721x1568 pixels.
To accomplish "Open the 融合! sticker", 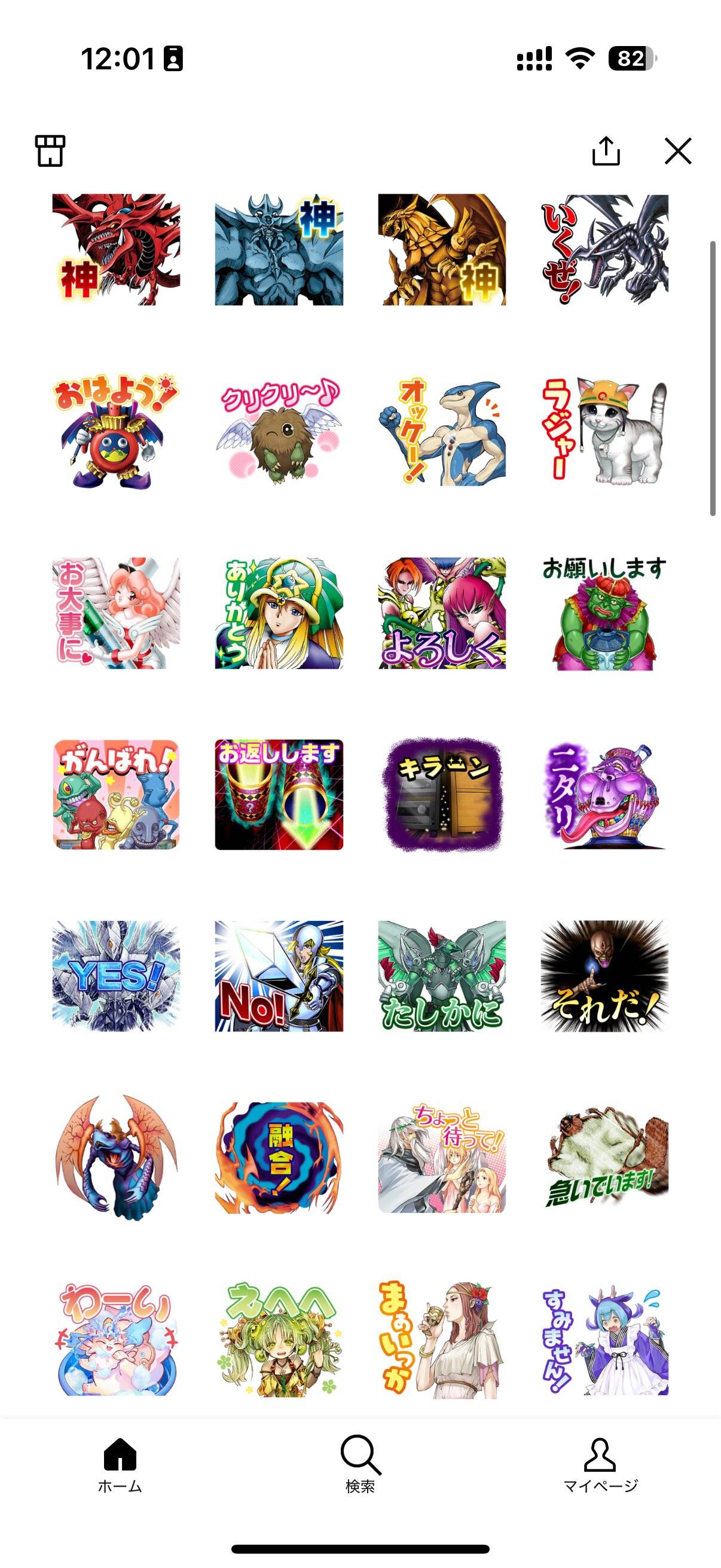I will pyautogui.click(x=279, y=1157).
